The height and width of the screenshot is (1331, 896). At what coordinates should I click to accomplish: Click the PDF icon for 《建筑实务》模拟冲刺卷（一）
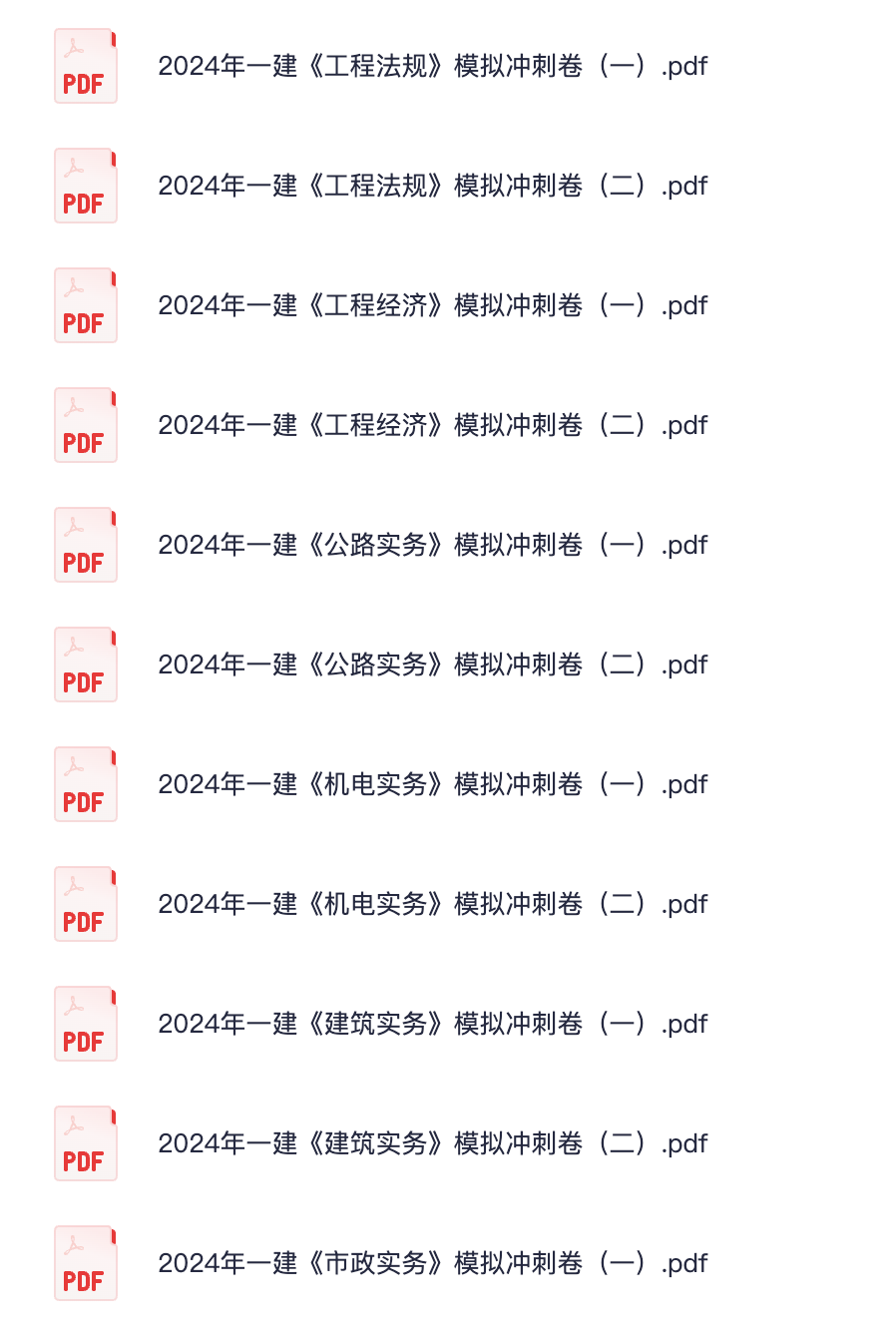(86, 1024)
